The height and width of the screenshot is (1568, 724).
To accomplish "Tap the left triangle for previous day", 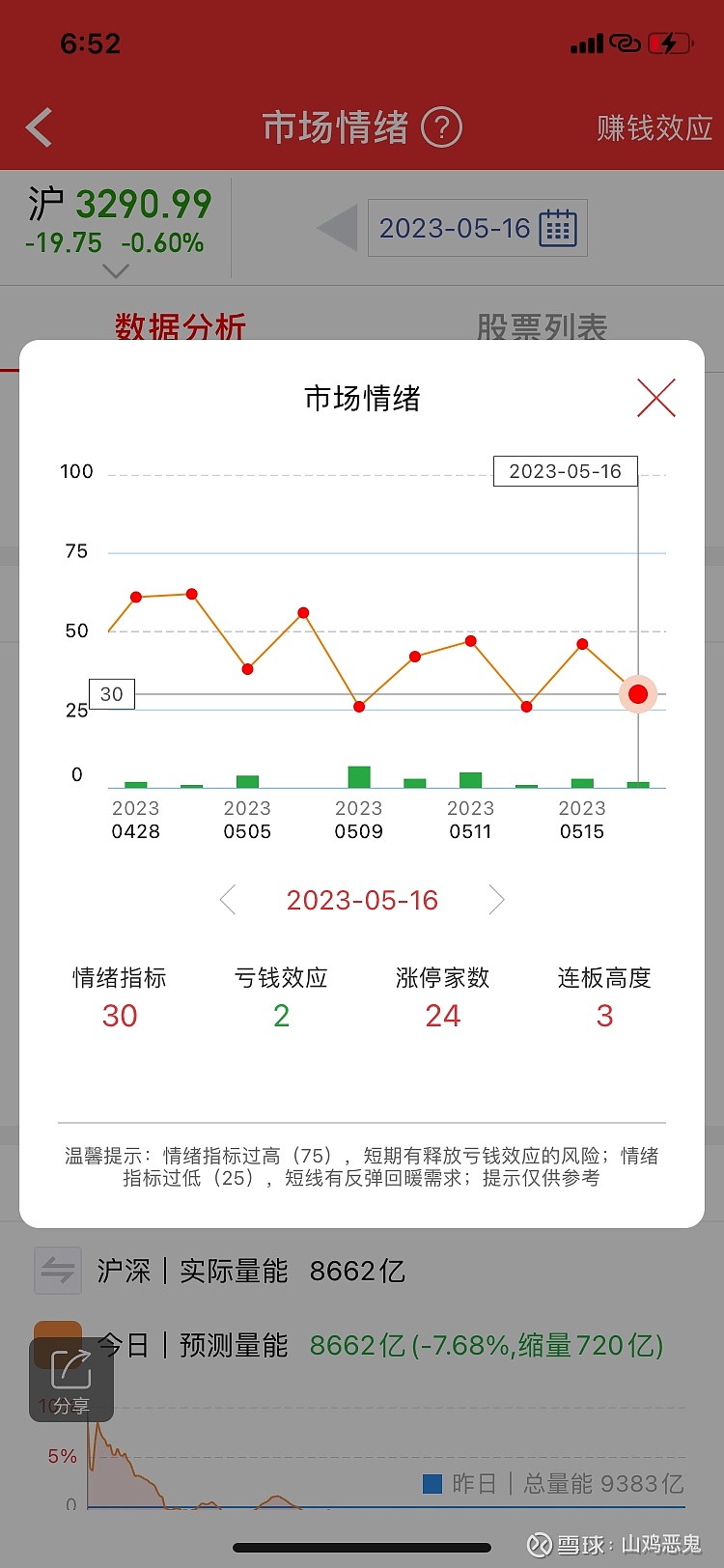I will click(x=338, y=229).
